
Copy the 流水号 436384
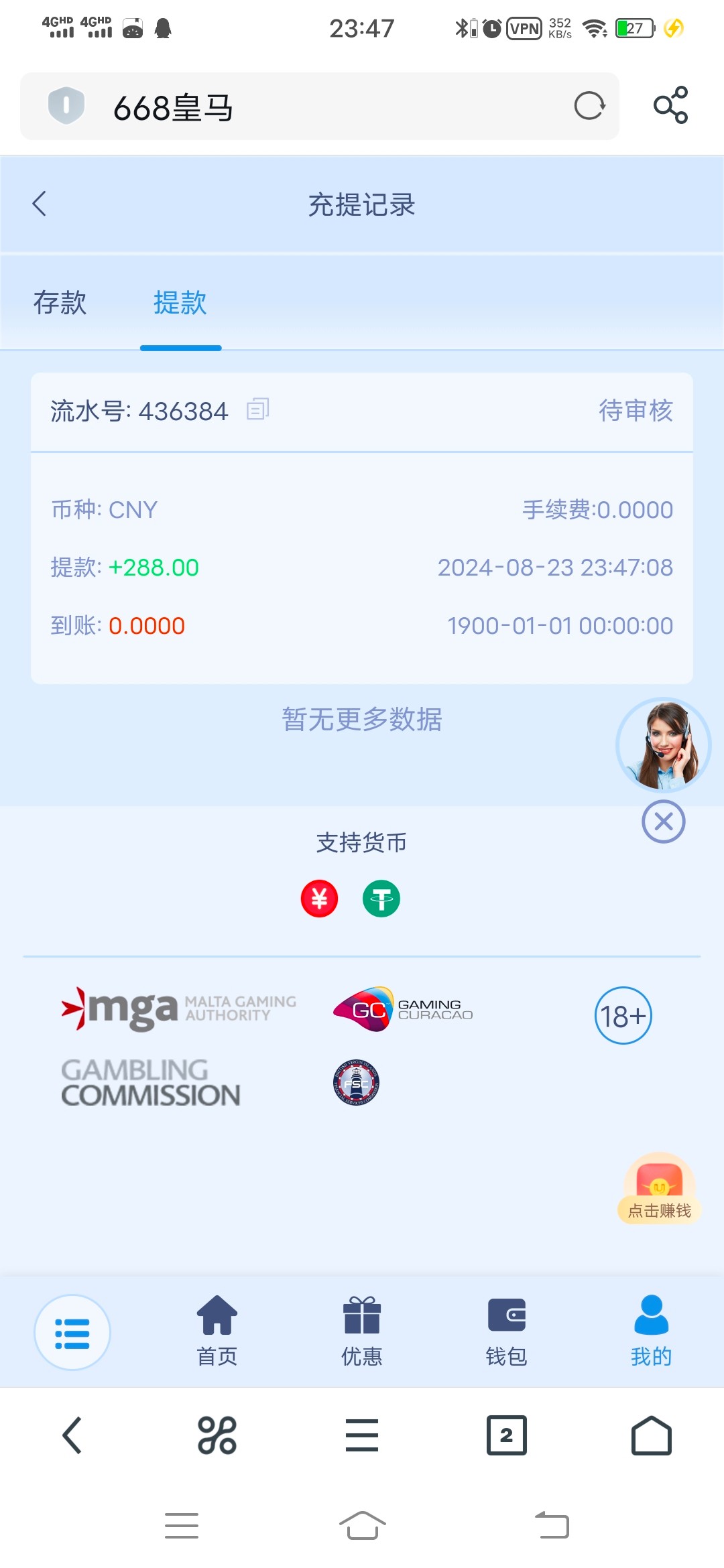[x=258, y=409]
